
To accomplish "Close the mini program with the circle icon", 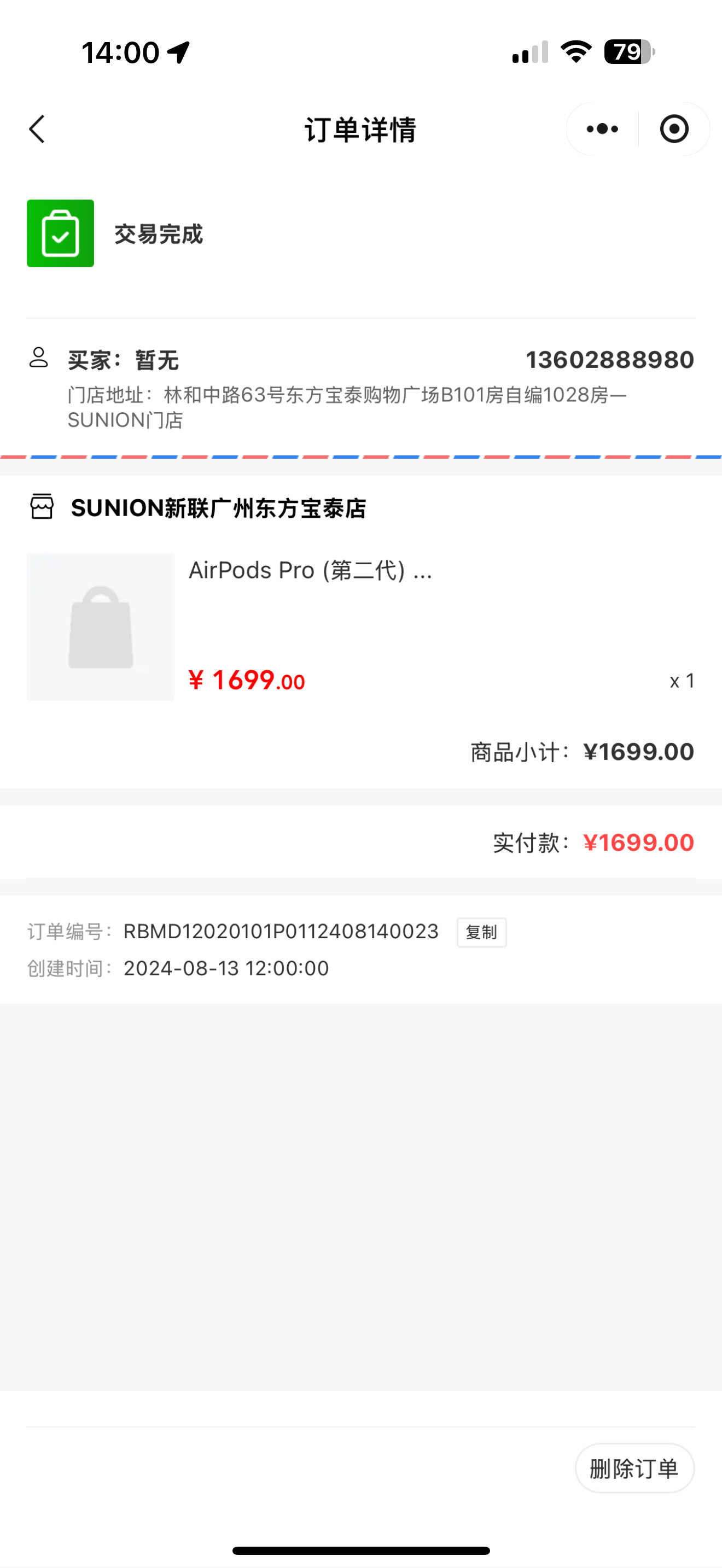I will coord(674,129).
